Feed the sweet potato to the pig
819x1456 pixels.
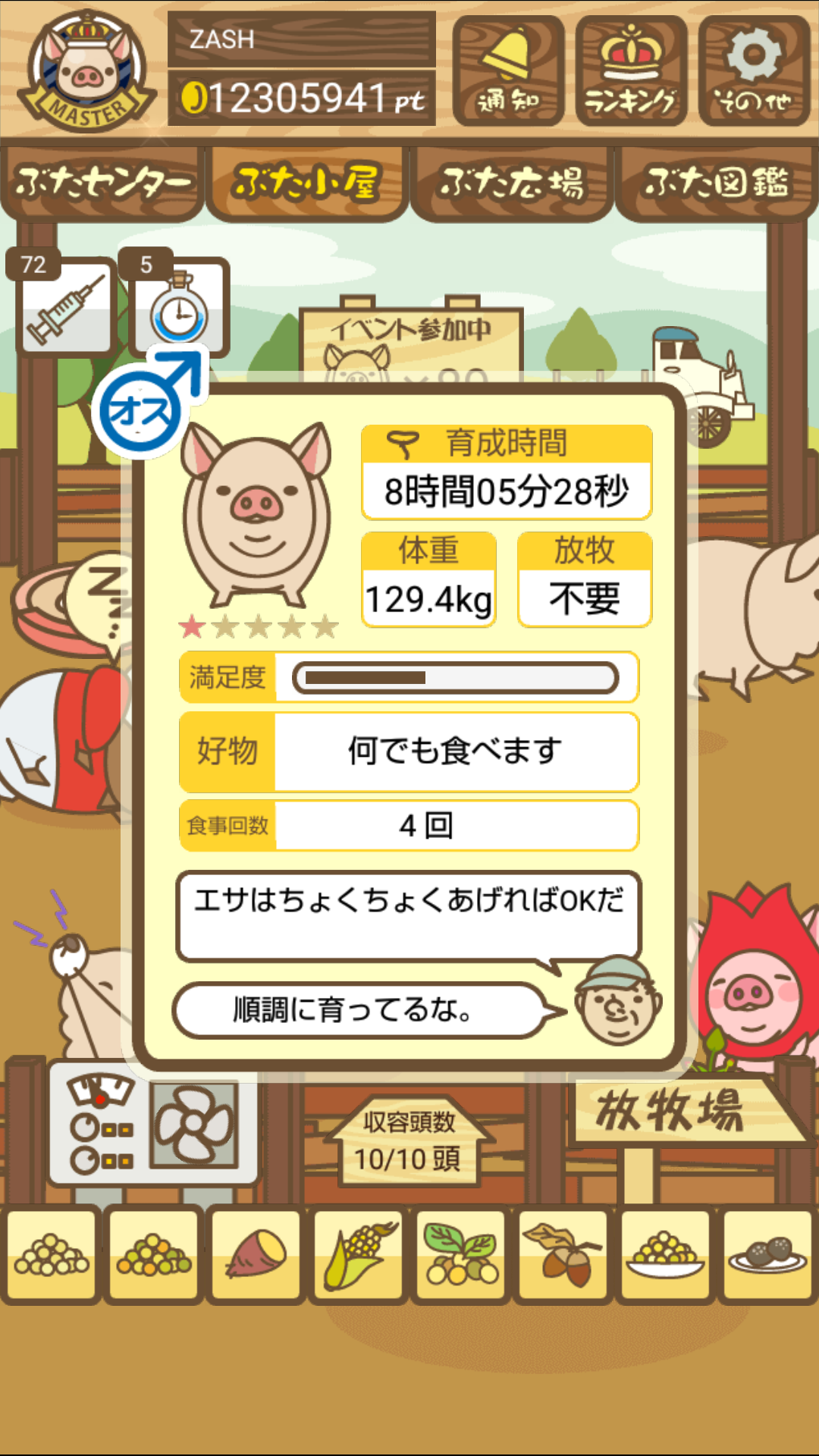click(x=256, y=1254)
